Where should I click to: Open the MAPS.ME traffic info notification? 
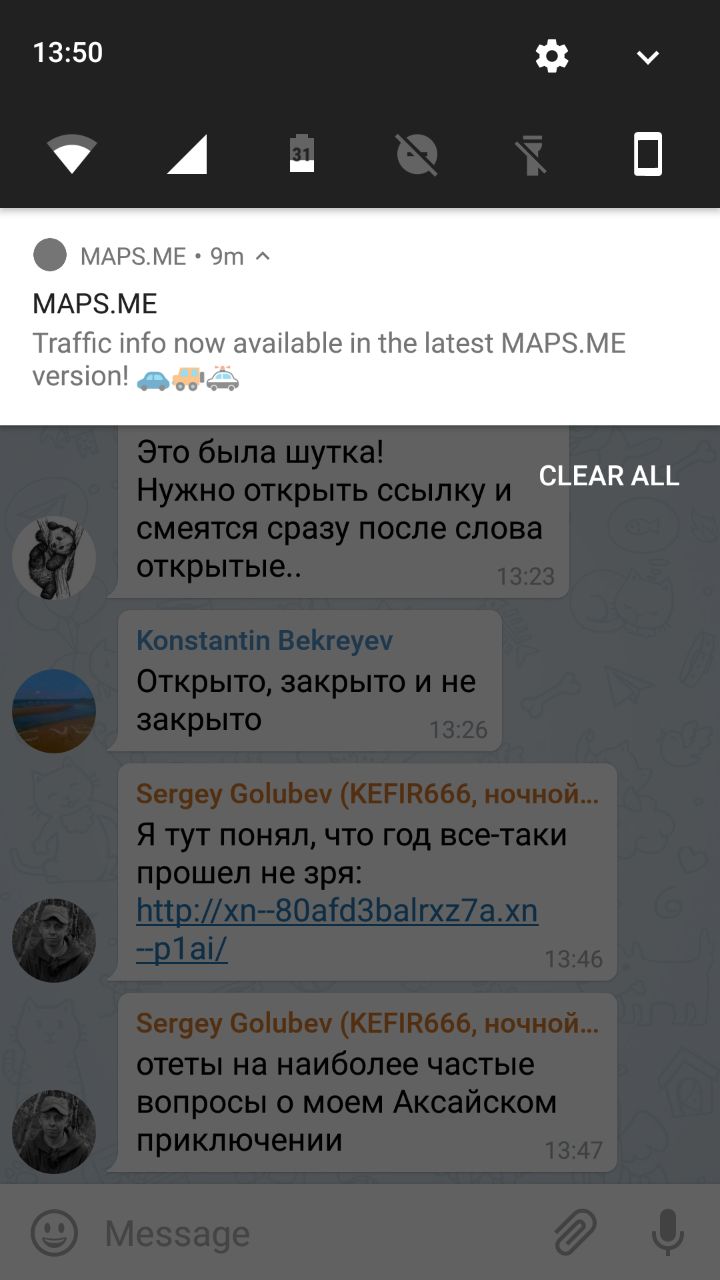click(360, 316)
